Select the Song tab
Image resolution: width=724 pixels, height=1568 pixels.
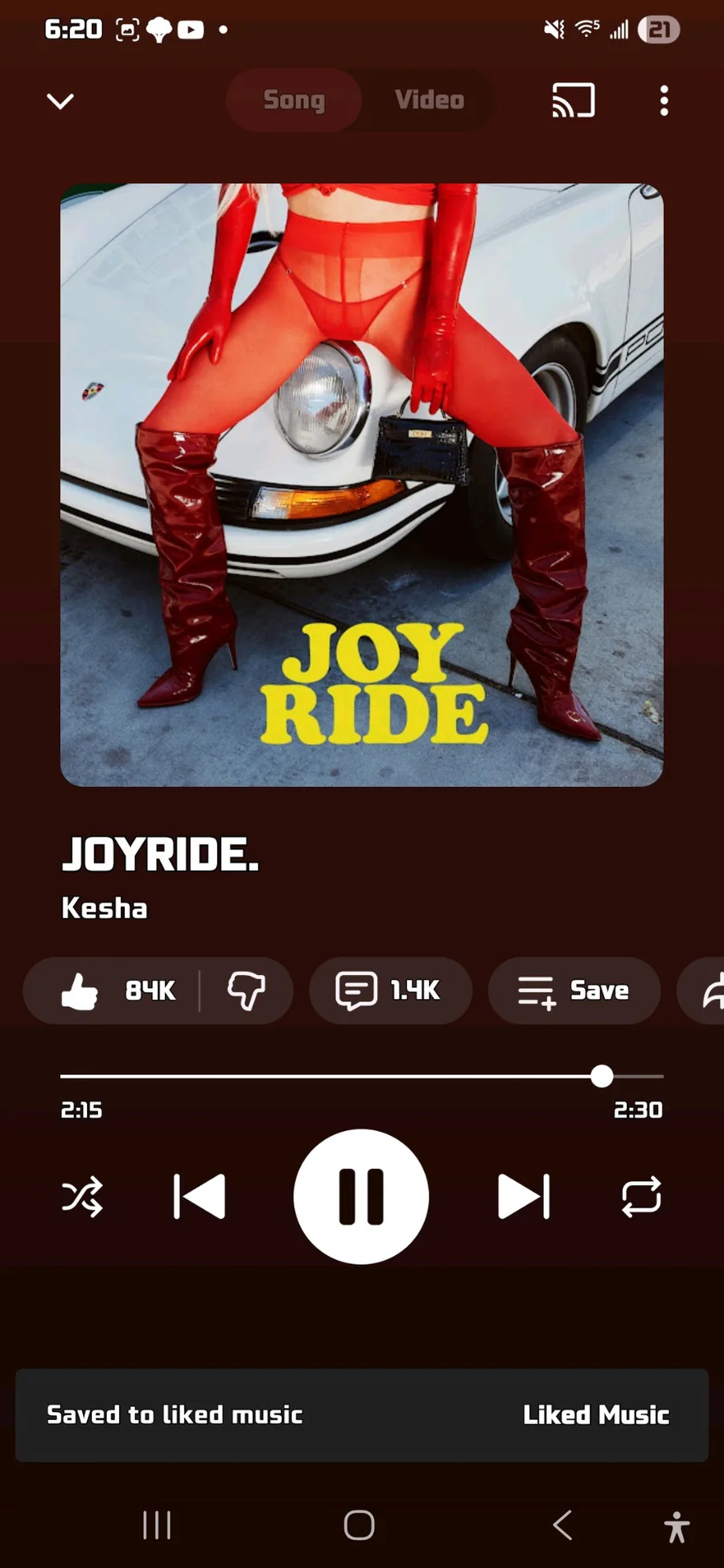294,101
